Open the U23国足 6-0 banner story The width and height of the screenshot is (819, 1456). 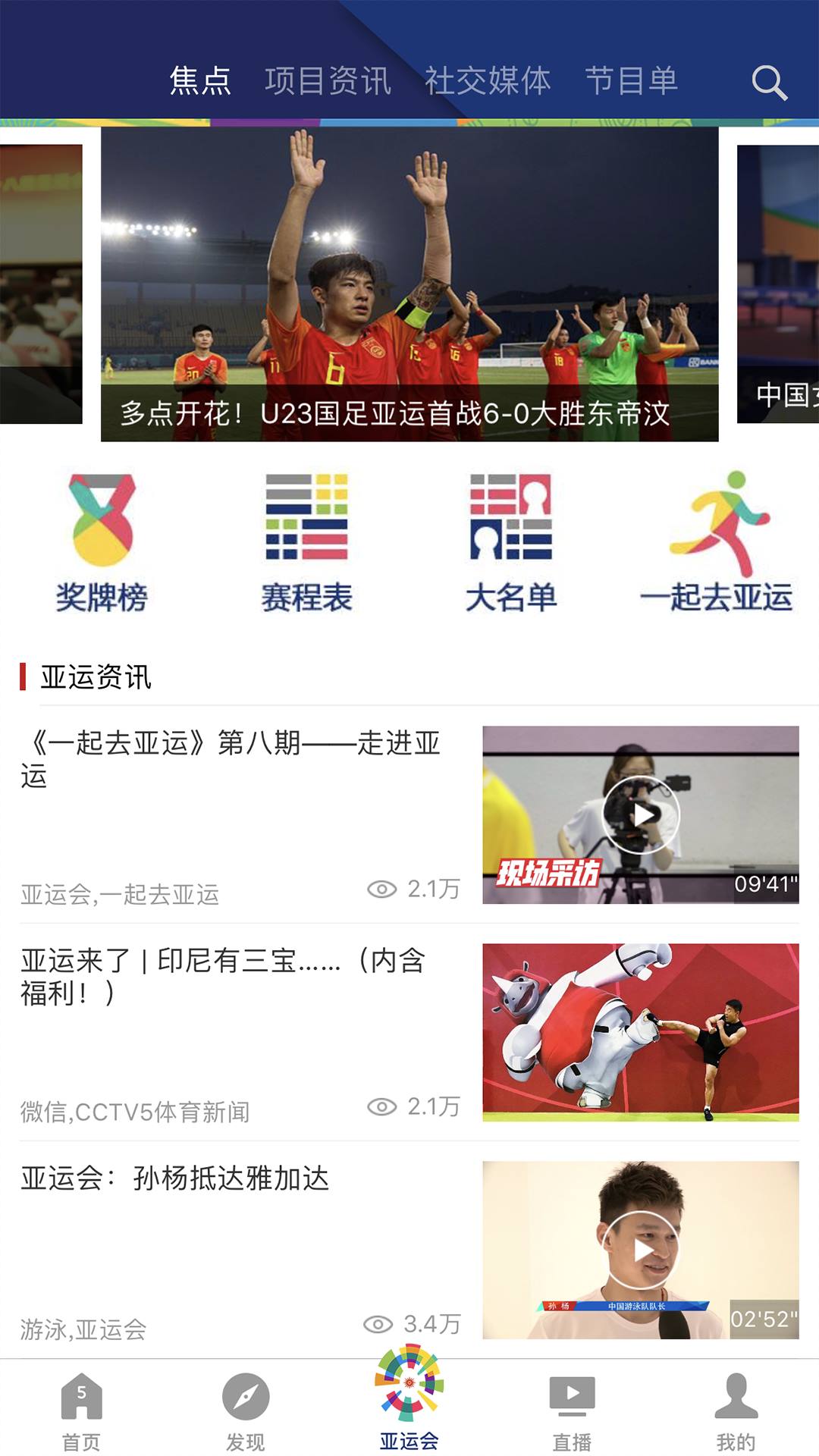pyautogui.click(x=409, y=284)
